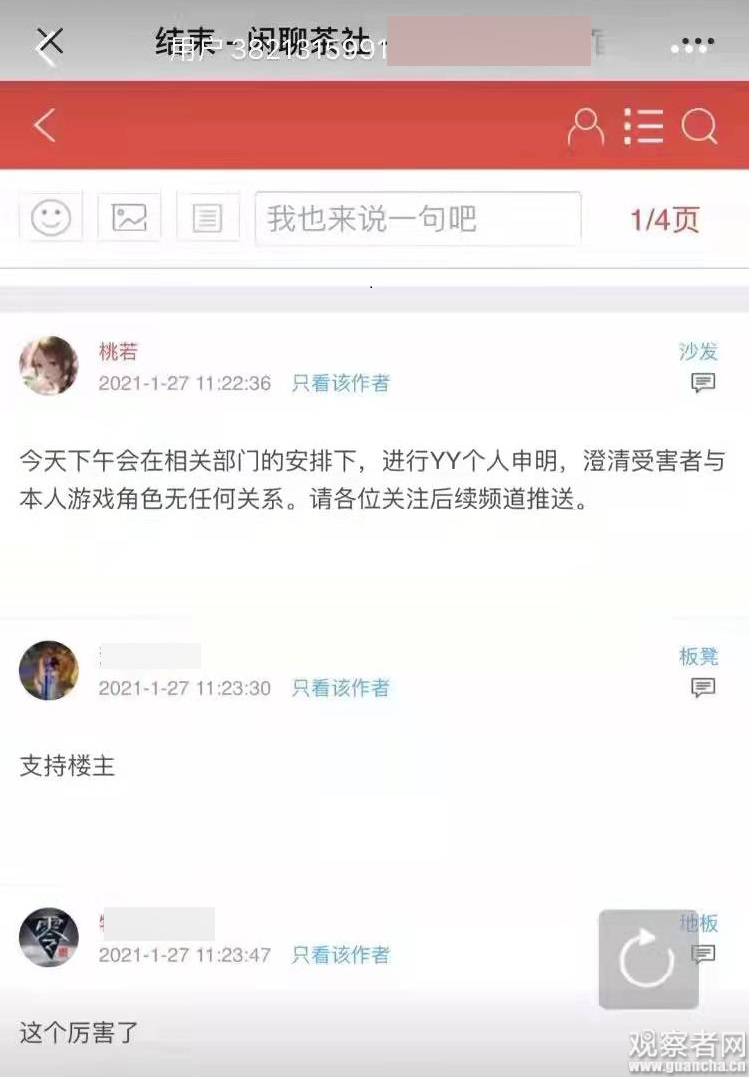Show only 桃若's posts via 只看该作者
This screenshot has height=1077, width=749.
click(340, 383)
